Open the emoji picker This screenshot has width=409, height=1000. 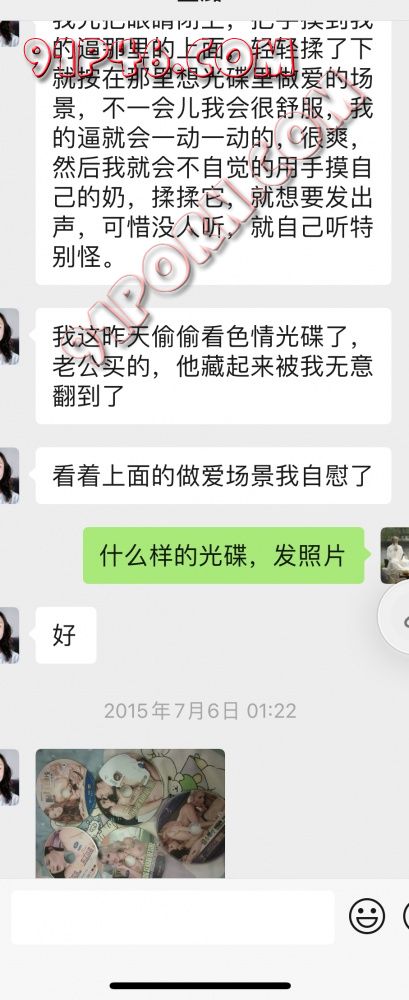pos(367,916)
